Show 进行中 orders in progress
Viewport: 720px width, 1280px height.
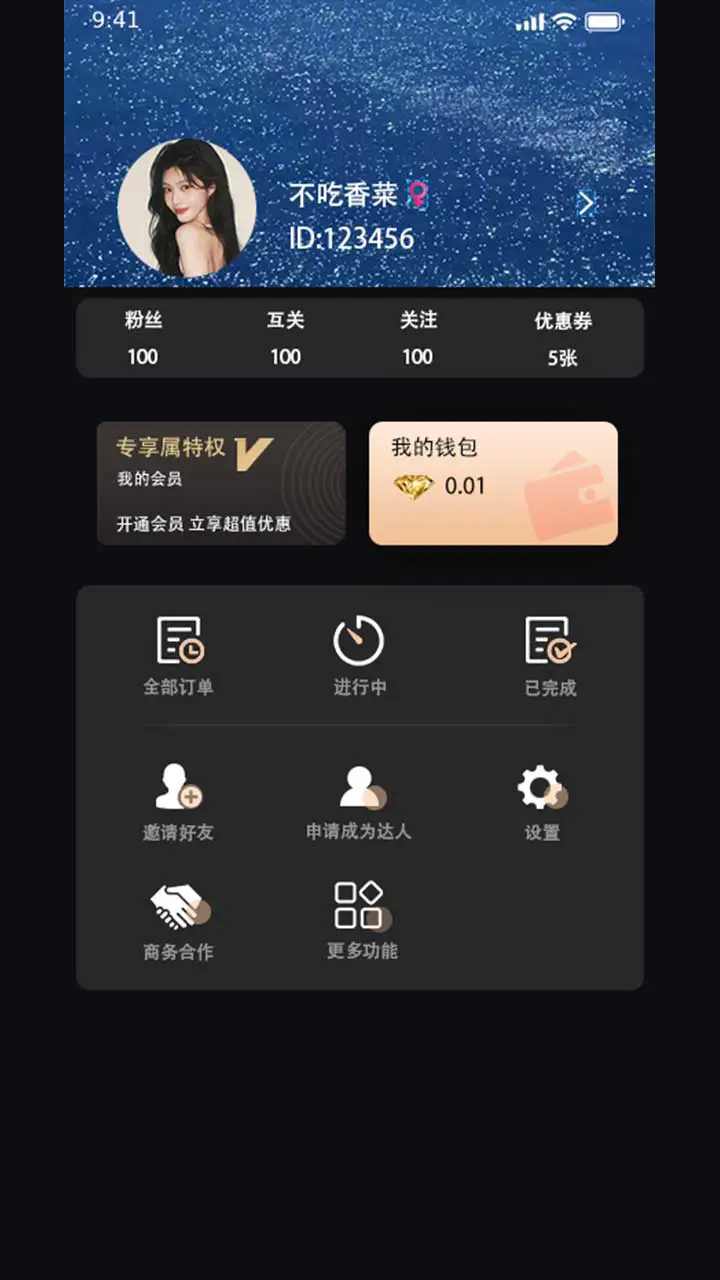pyautogui.click(x=359, y=656)
